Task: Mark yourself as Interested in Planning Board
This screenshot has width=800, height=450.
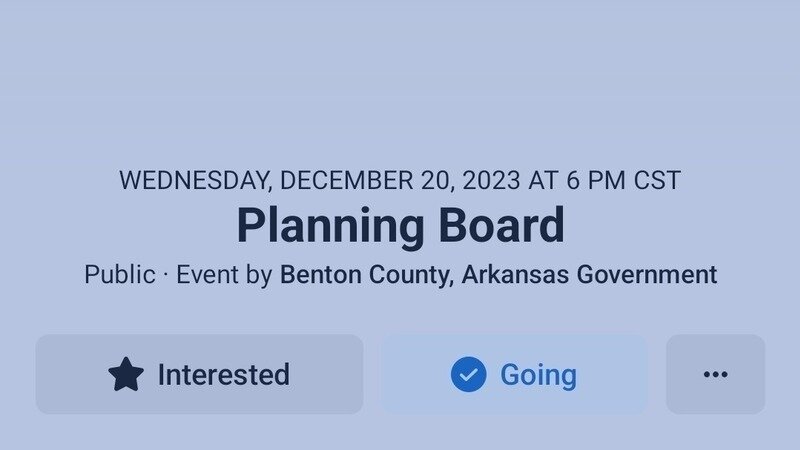Action: (x=199, y=375)
